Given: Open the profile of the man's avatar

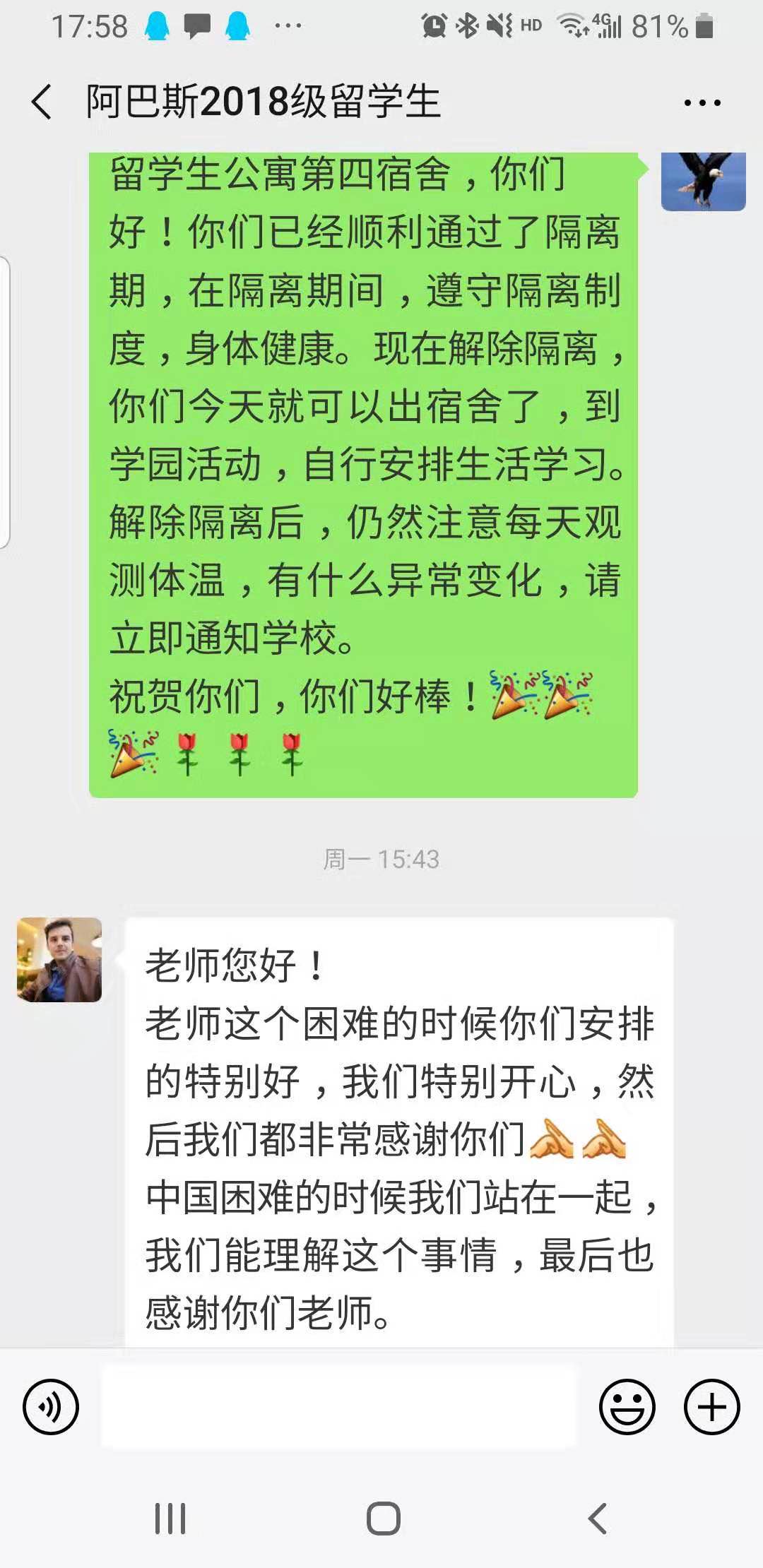Looking at the screenshot, I should [x=59, y=959].
